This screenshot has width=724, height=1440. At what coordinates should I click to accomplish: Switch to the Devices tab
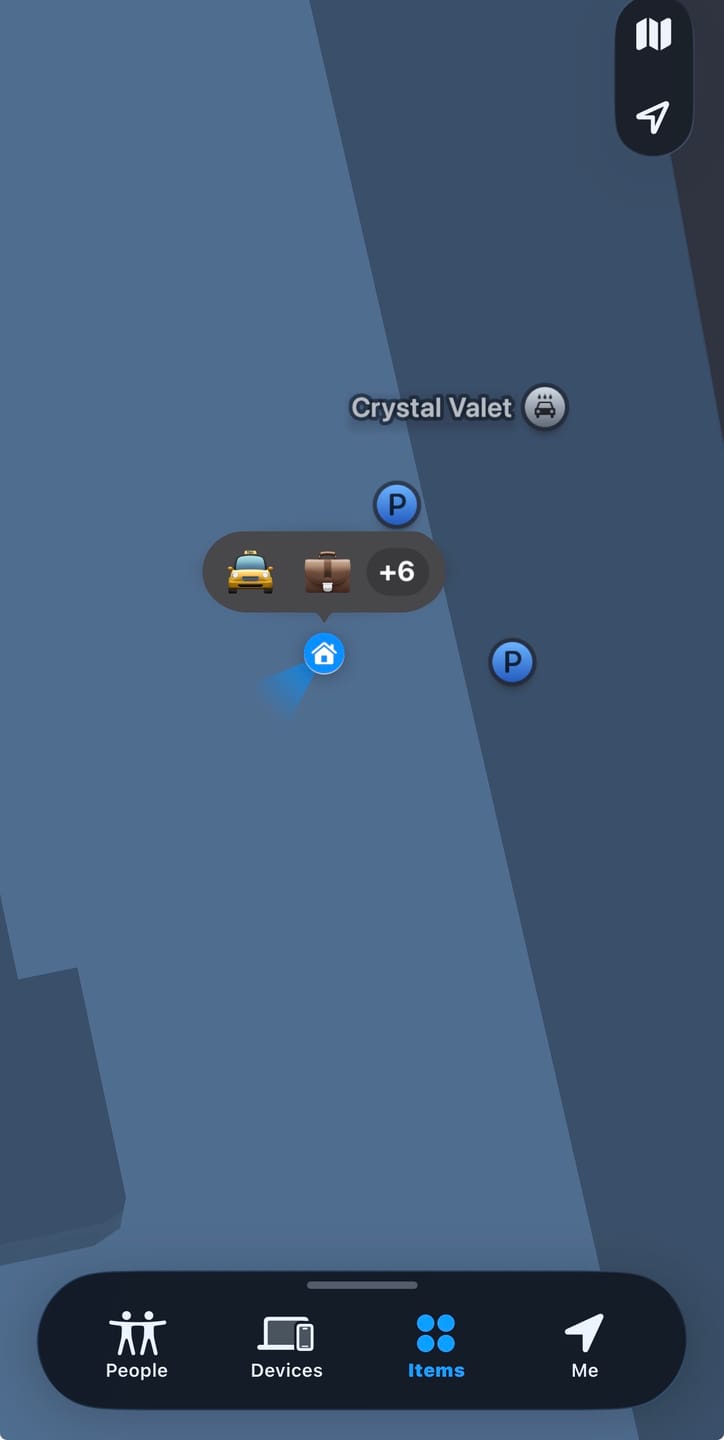click(x=287, y=1345)
